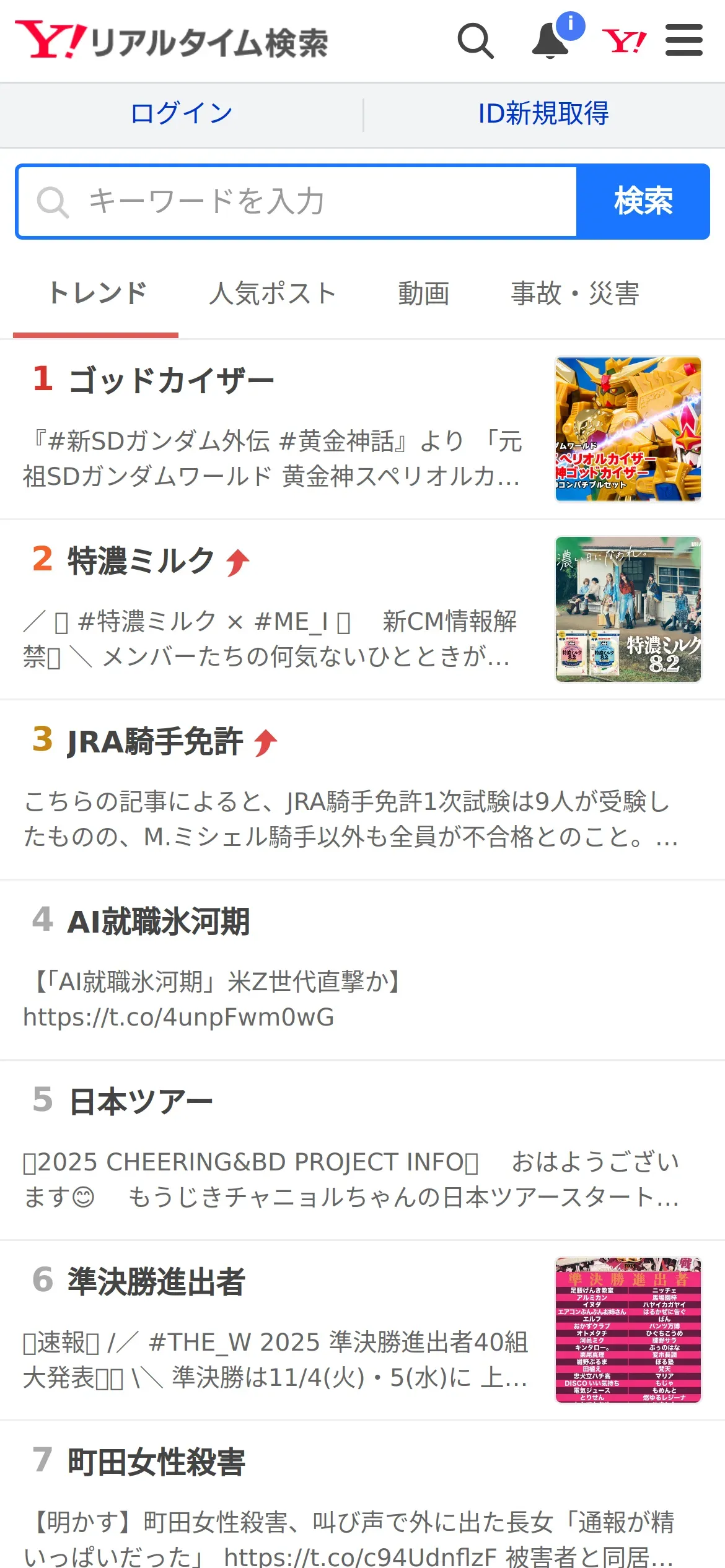This screenshot has width=725, height=1568.
Task: Open trend #1 ゴッドカイザー
Action: tap(171, 380)
